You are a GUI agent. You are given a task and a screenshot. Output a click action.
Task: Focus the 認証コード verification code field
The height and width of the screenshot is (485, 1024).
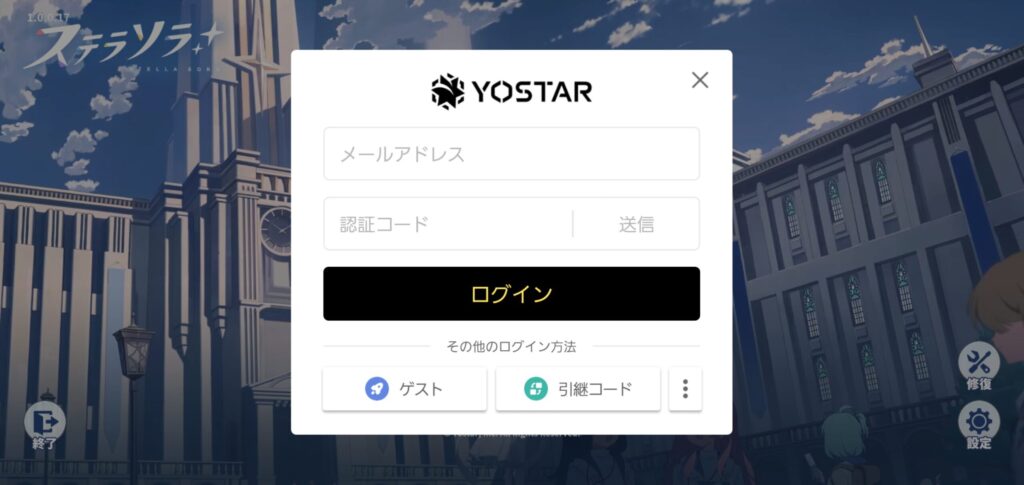point(447,224)
